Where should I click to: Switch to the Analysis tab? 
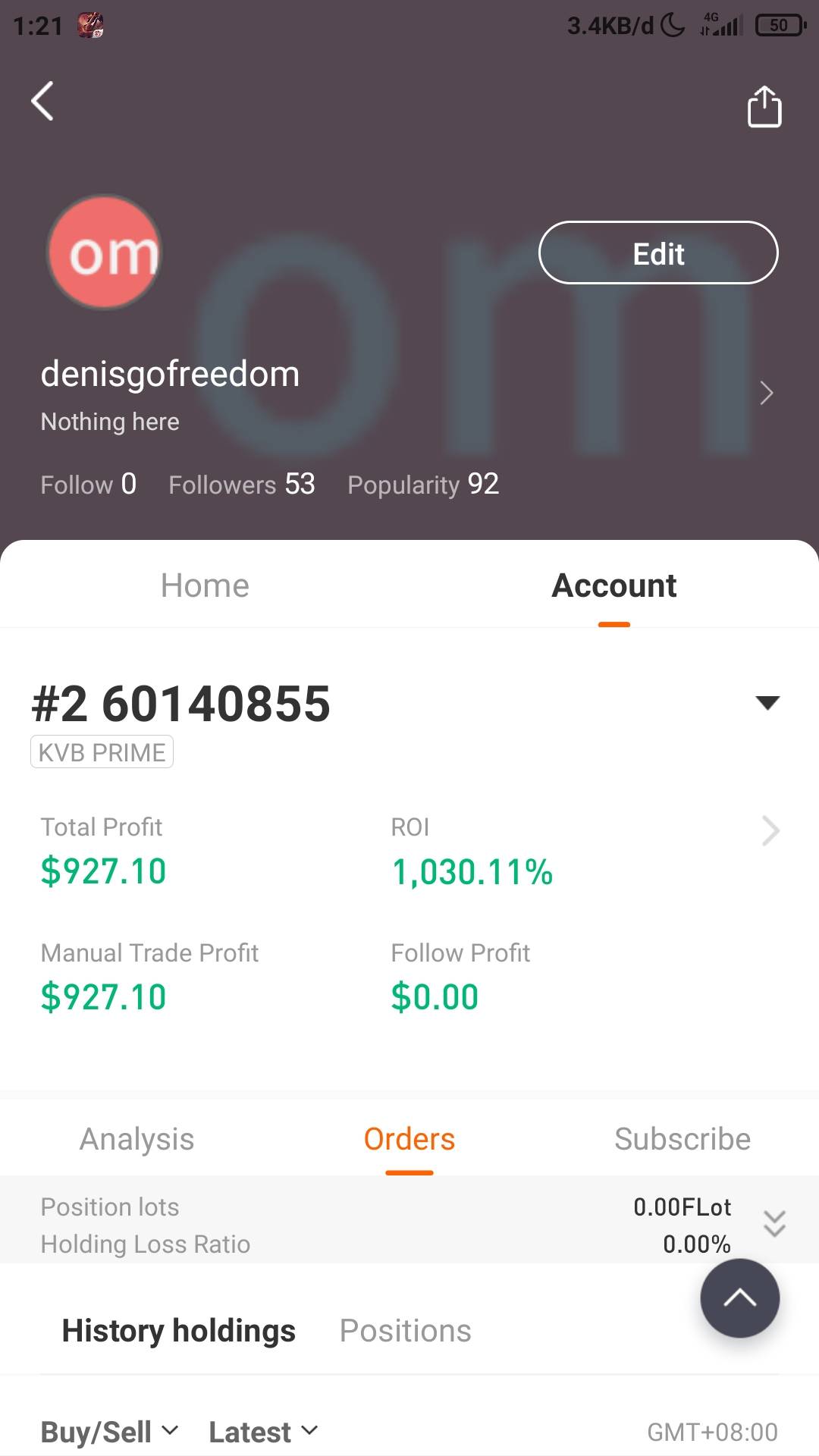click(136, 1139)
